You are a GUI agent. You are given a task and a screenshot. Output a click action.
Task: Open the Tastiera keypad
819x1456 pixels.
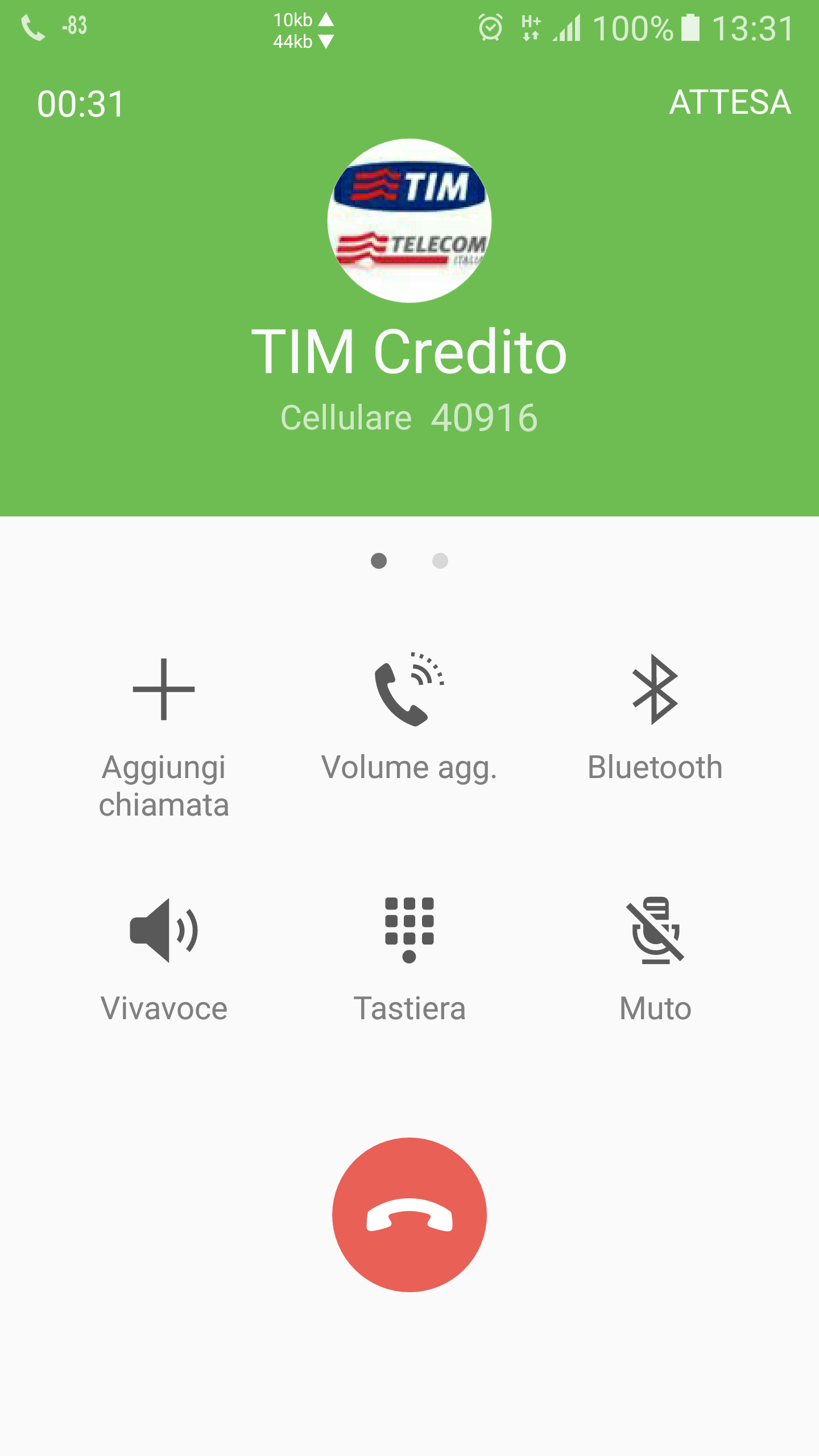(409, 960)
